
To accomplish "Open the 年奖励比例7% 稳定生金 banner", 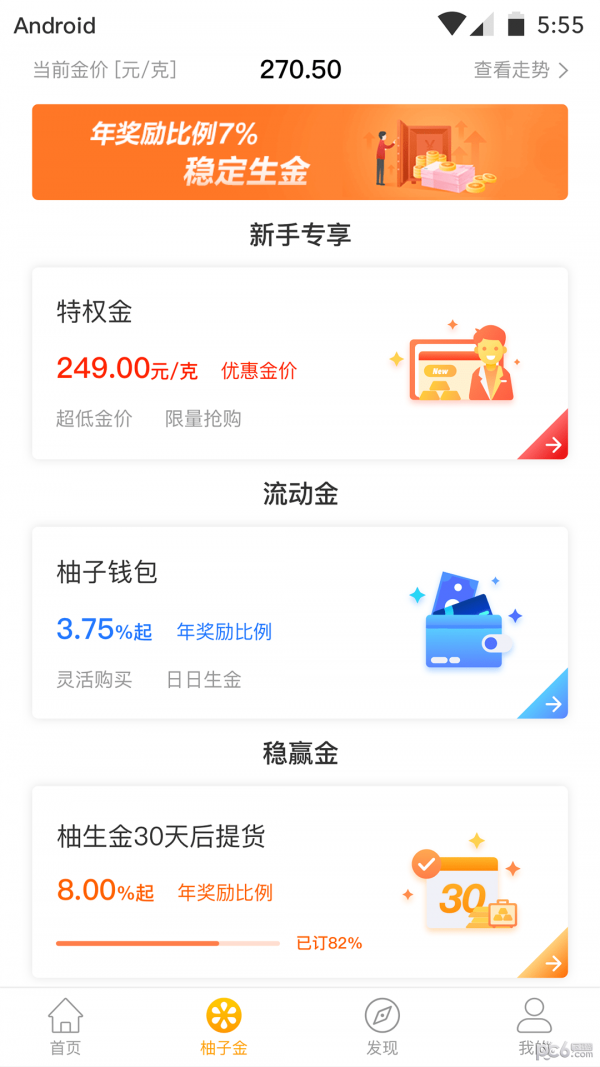I will (300, 152).
